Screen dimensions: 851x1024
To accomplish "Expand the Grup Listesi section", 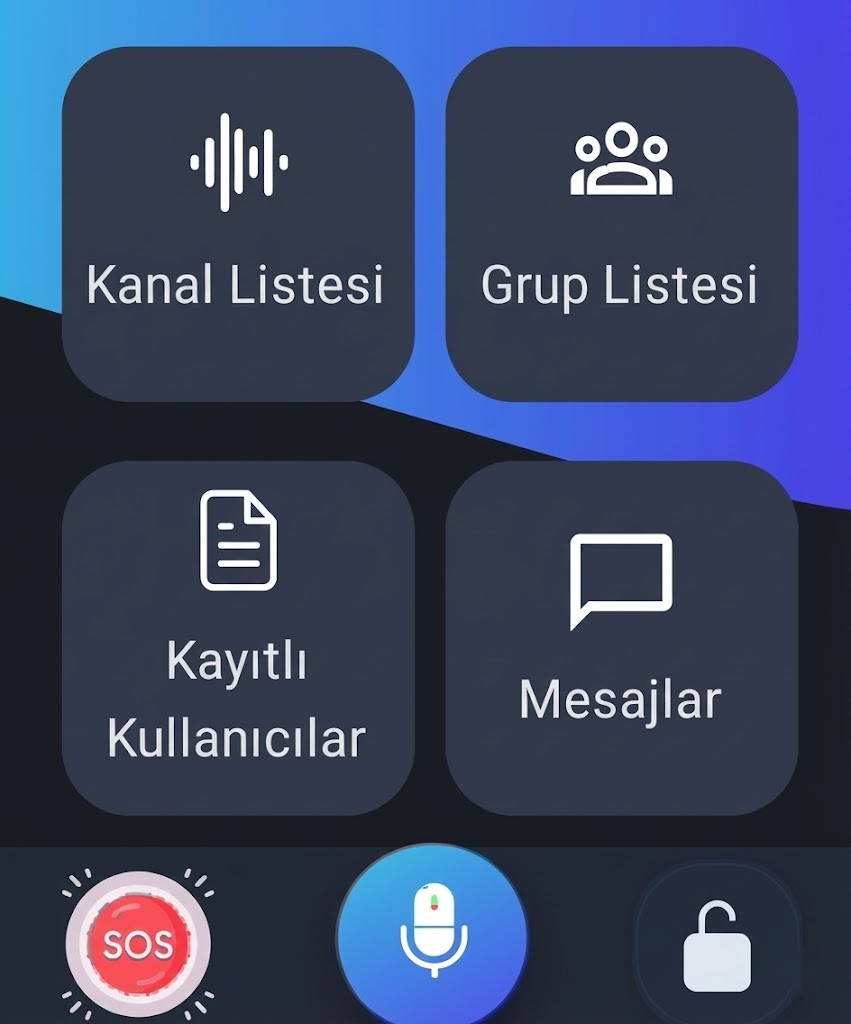I will (x=622, y=220).
